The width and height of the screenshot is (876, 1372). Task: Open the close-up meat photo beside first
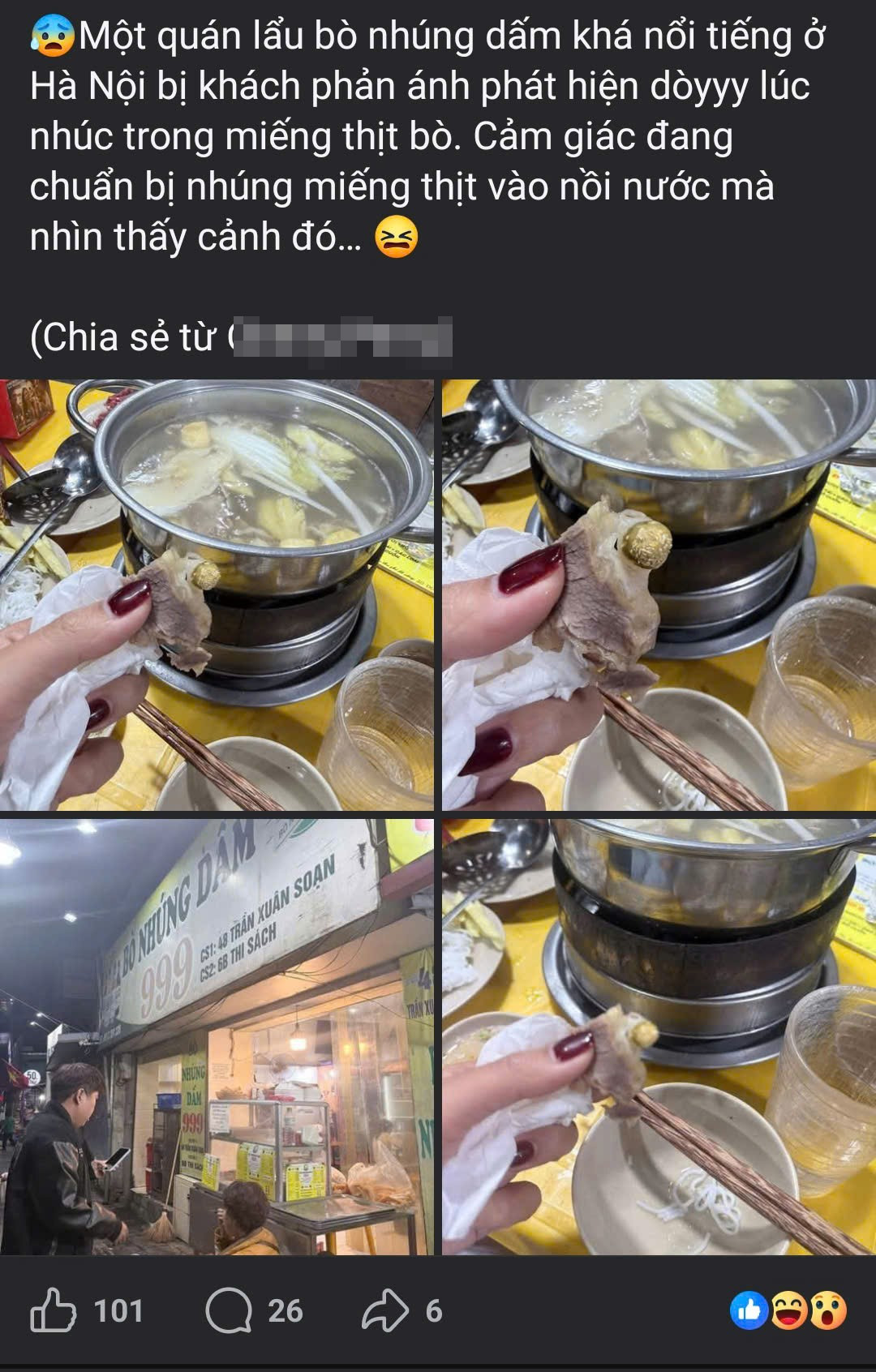pyautogui.click(x=659, y=594)
